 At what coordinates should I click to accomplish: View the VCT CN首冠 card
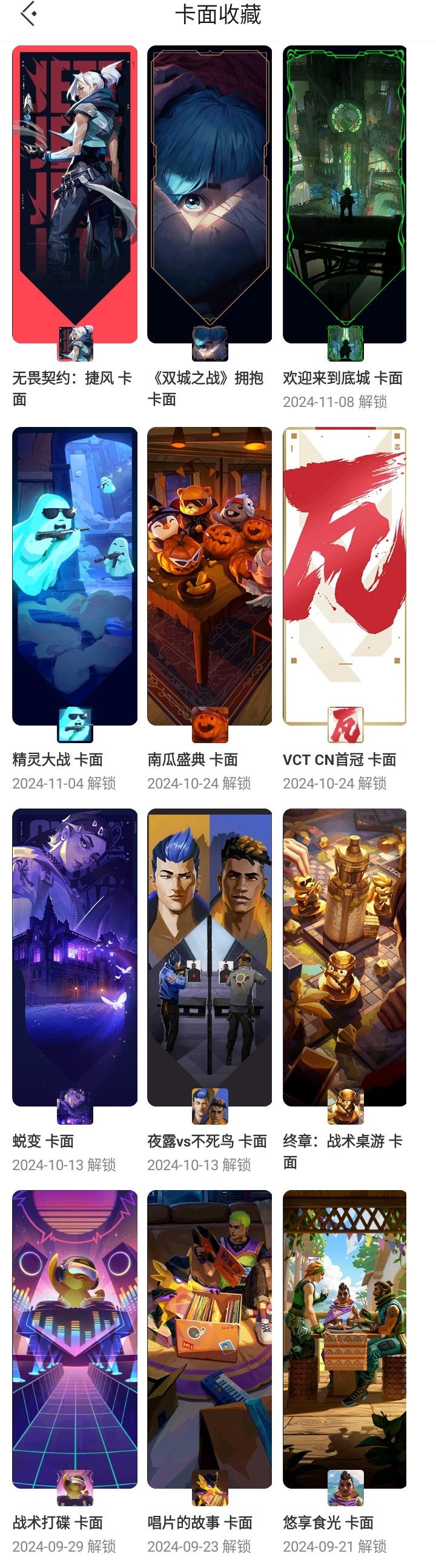coord(345,576)
